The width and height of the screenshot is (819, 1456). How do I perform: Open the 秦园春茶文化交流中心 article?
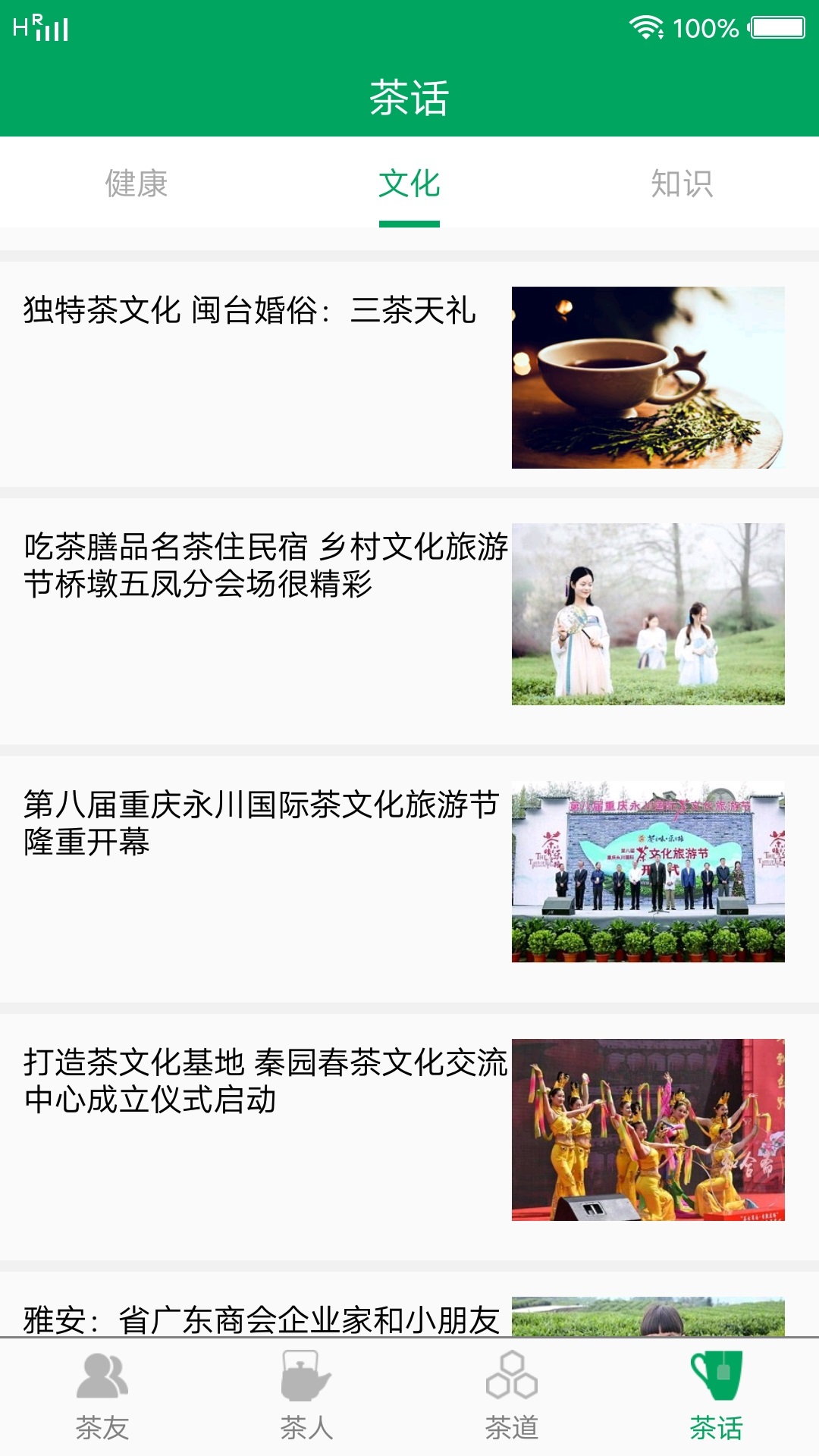tap(265, 1081)
